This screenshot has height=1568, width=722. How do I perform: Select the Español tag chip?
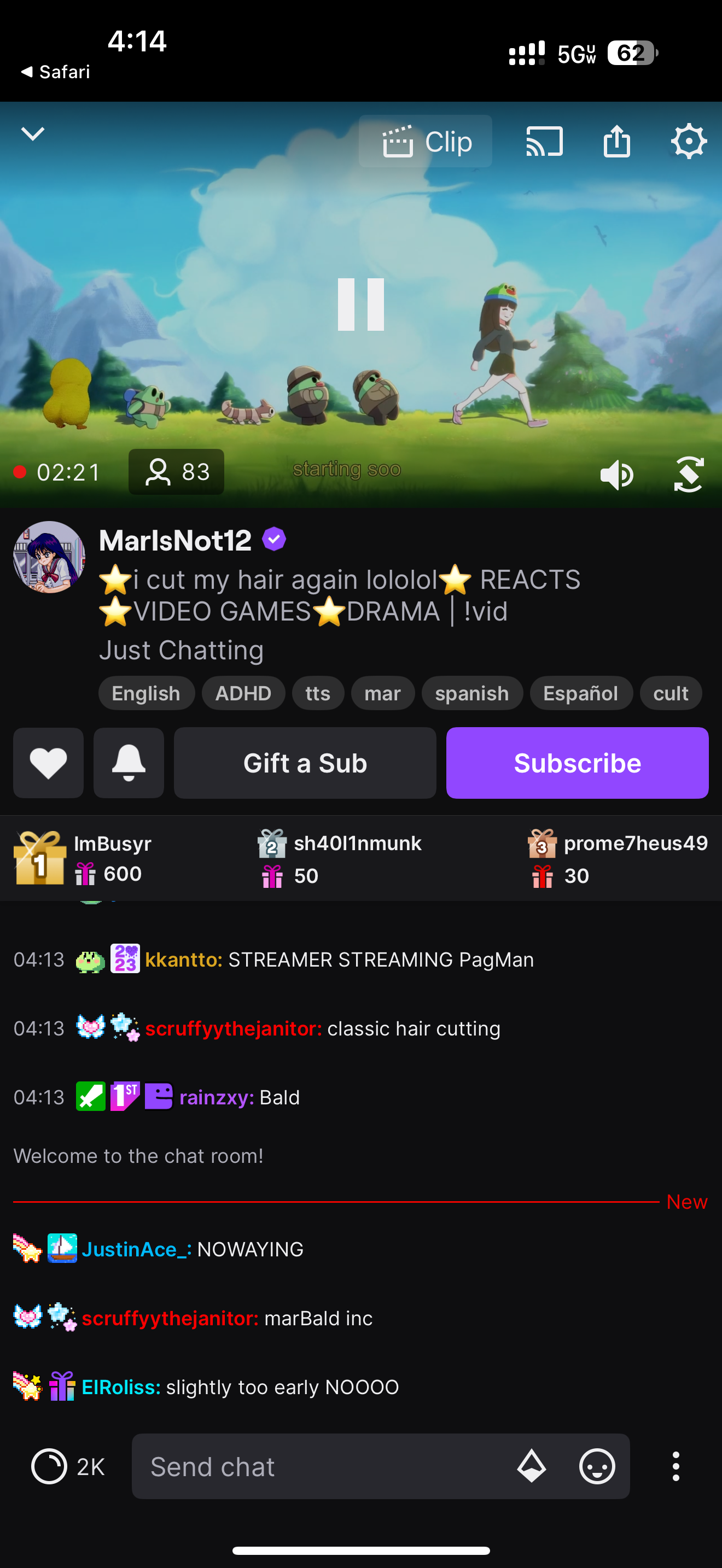(x=580, y=693)
